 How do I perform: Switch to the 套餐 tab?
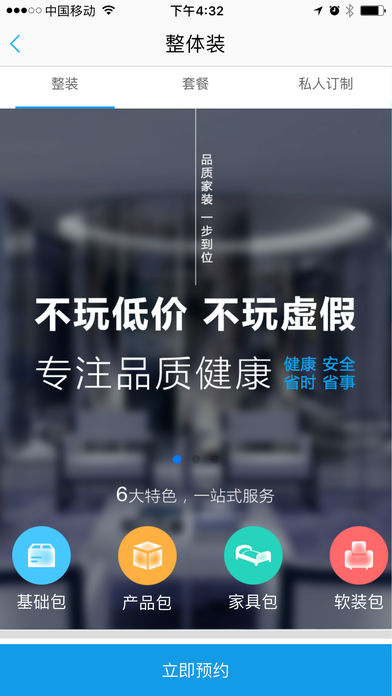[195, 84]
